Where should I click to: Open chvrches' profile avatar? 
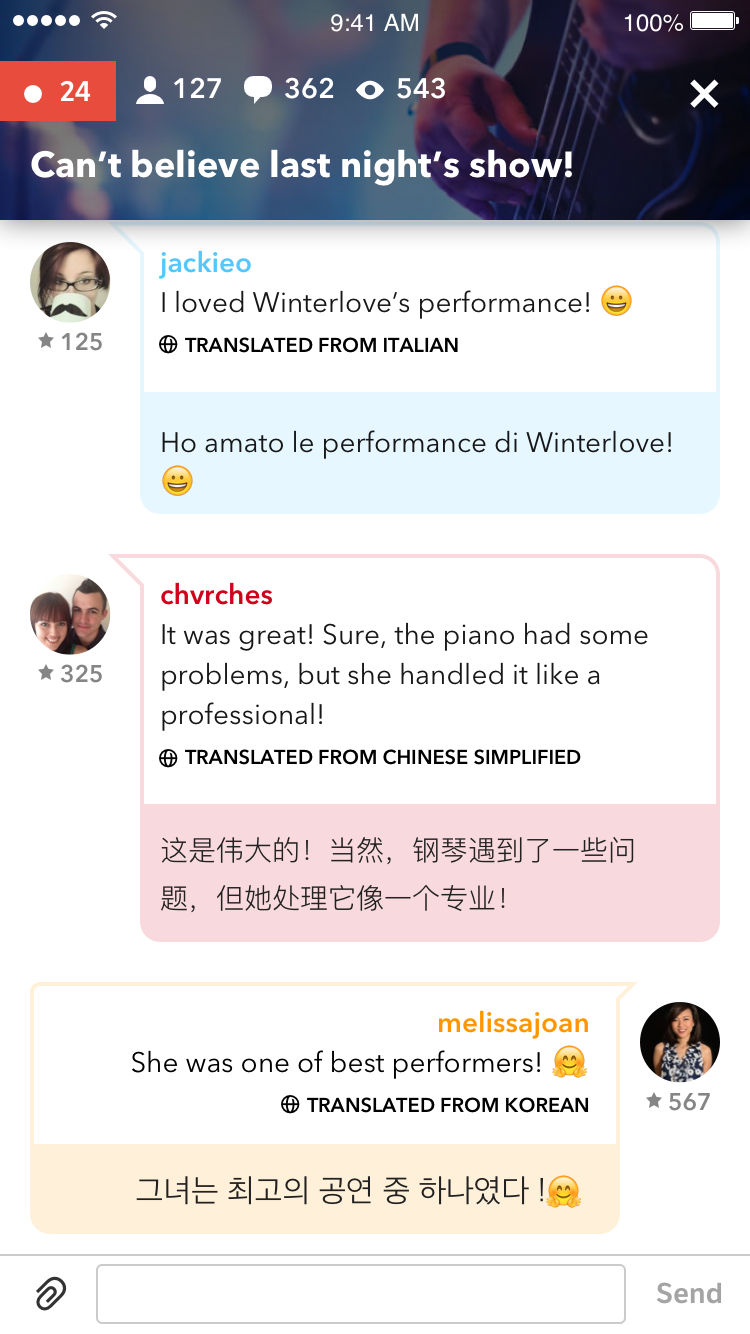pyautogui.click(x=70, y=614)
